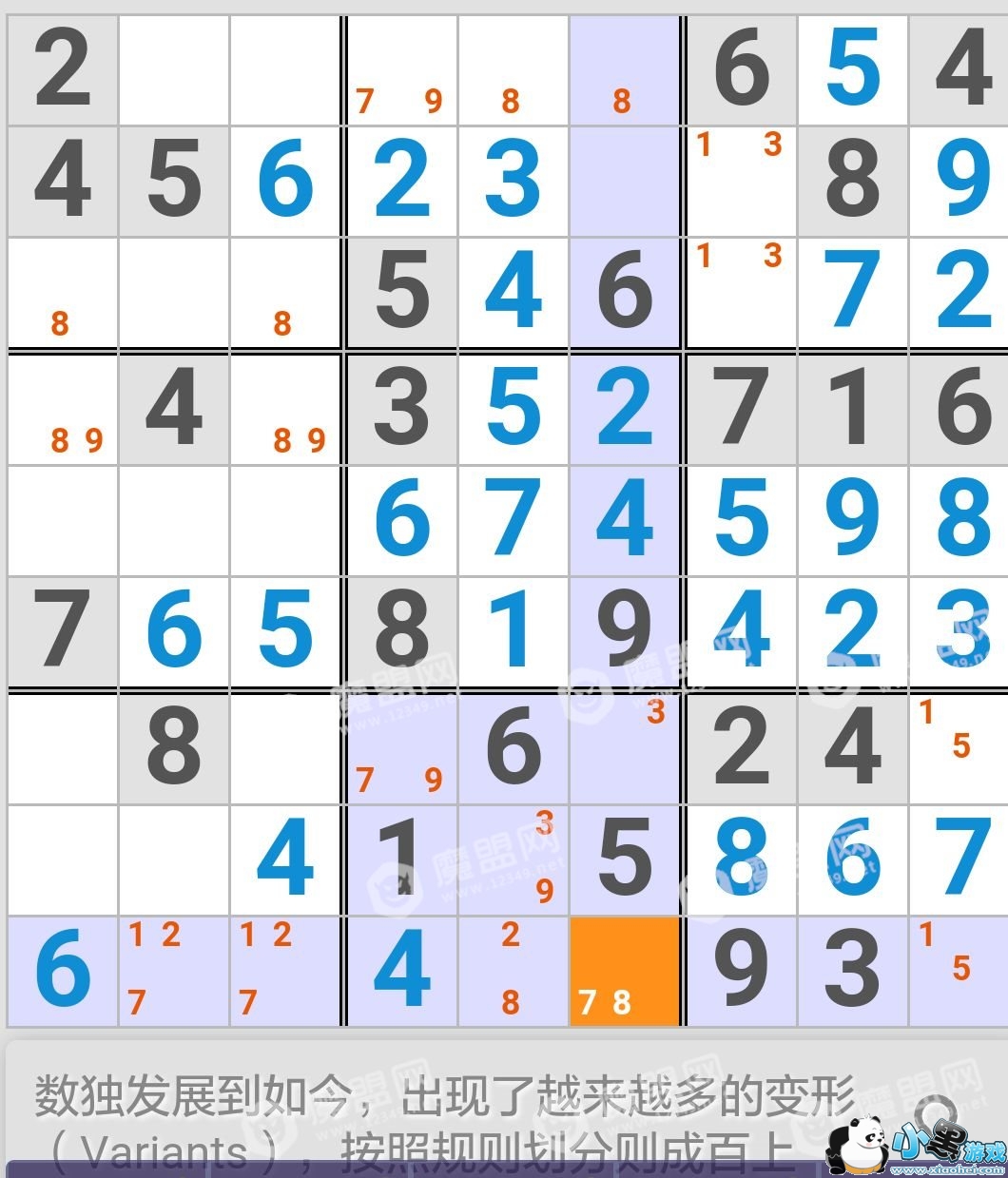Screen dimensions: 1008x1178
Task: Select the cell with pencil notes 3 and 9
Action: point(514,859)
